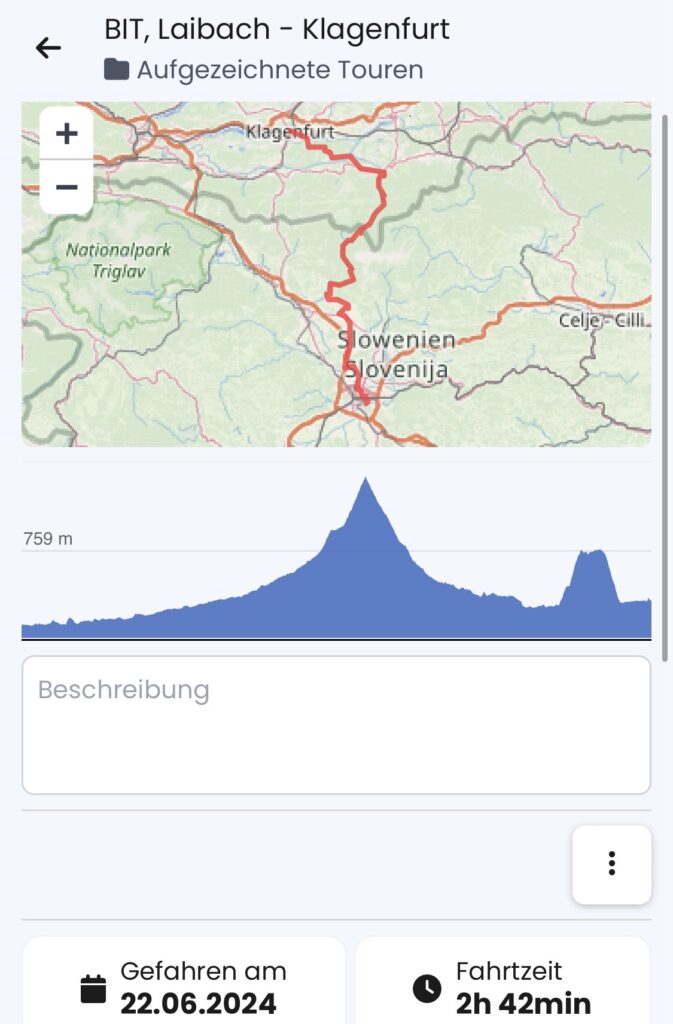Tap the Beschreibung text field
673x1024 pixels.
[336, 724]
